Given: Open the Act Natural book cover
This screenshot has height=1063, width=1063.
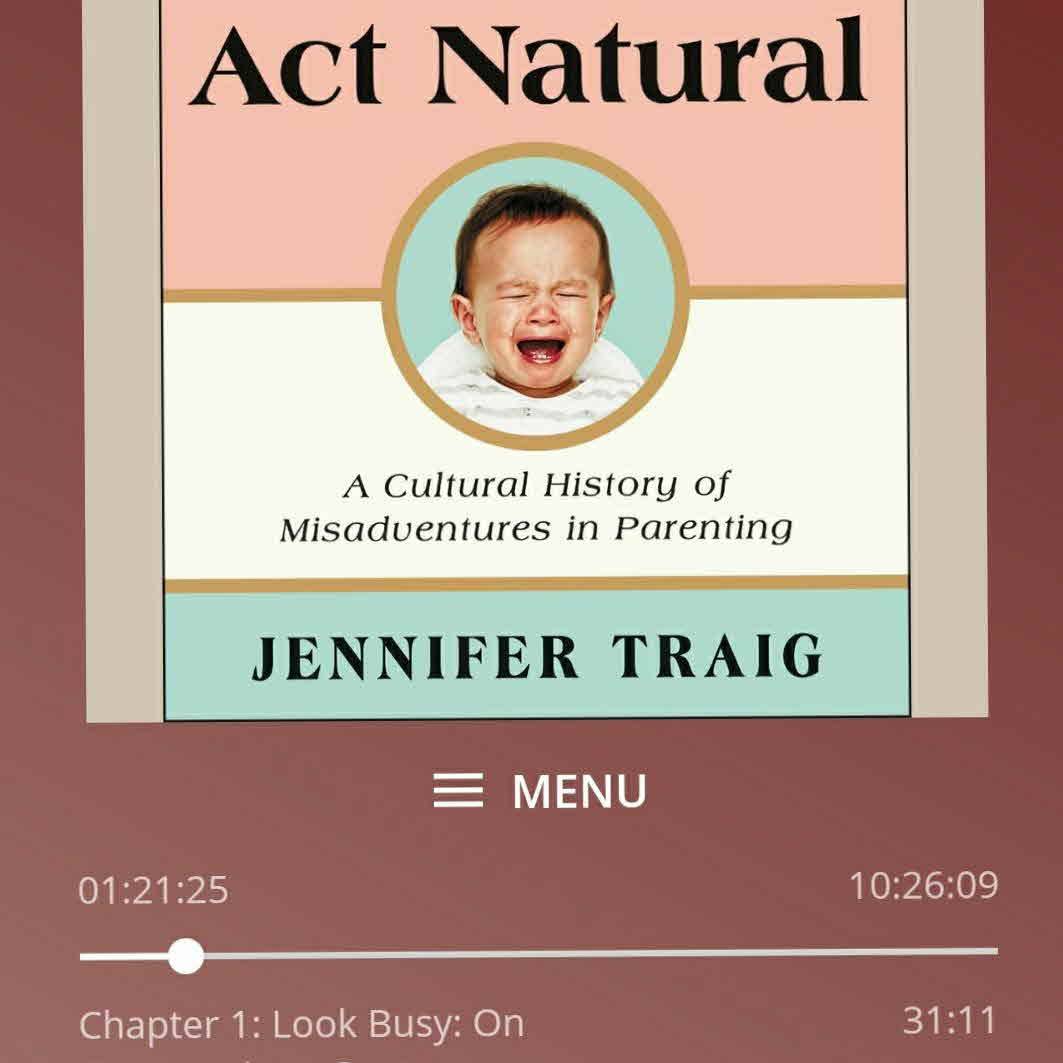Looking at the screenshot, I should 536,360.
